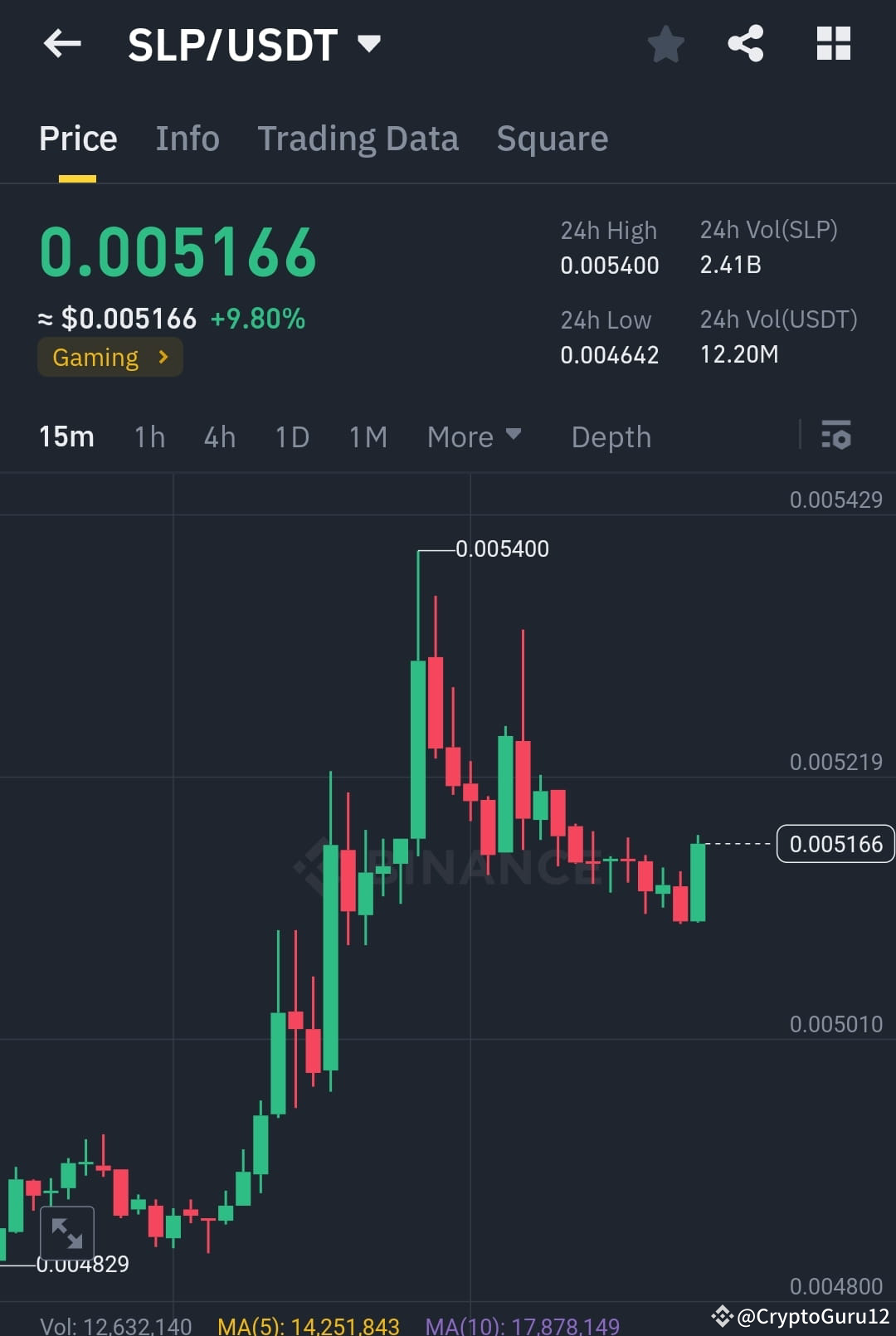Viewport: 896px width, 1336px height.
Task: Tap the fullscreen expand icon on the chart
Action: coord(69,1234)
